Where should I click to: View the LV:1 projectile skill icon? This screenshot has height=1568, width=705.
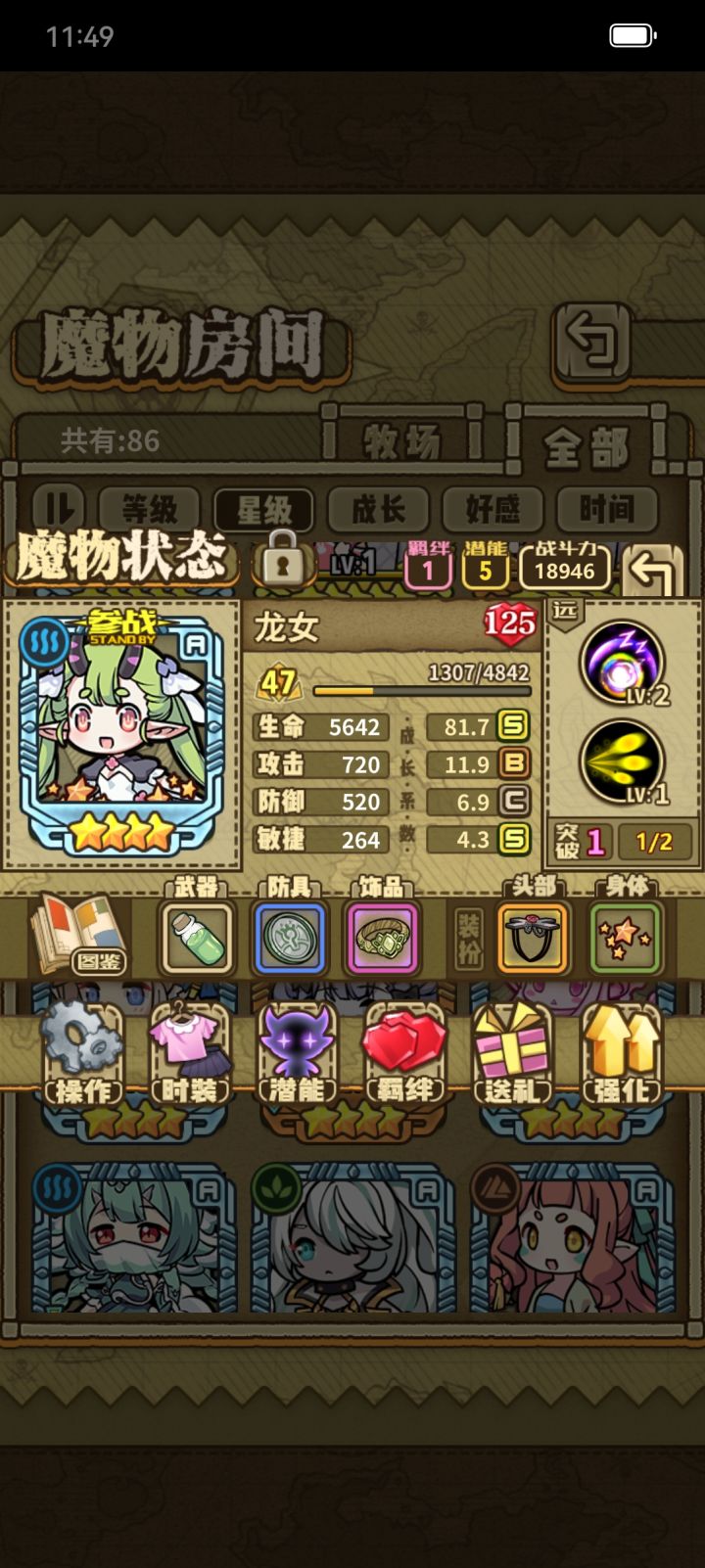(x=620, y=761)
